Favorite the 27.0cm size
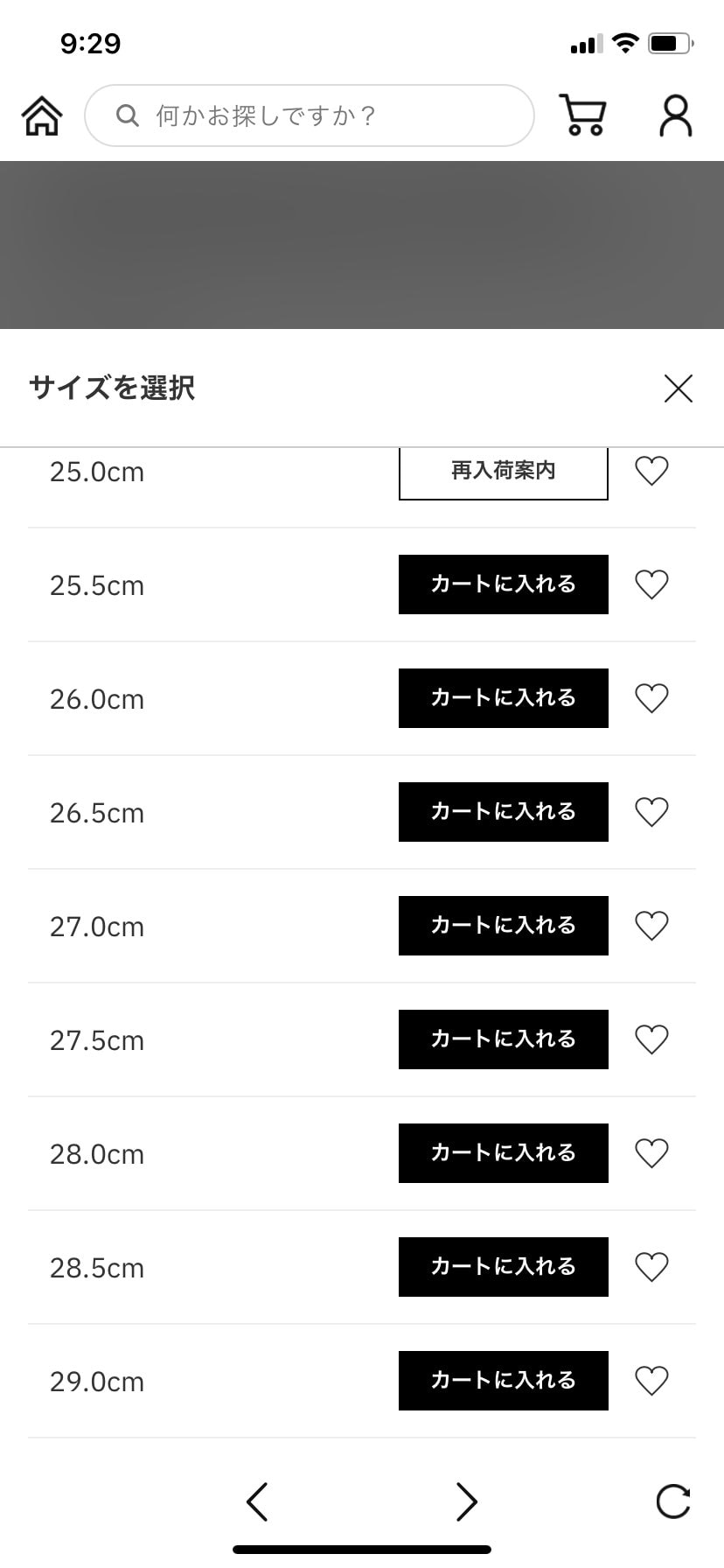The width and height of the screenshot is (724, 1568). click(x=651, y=926)
